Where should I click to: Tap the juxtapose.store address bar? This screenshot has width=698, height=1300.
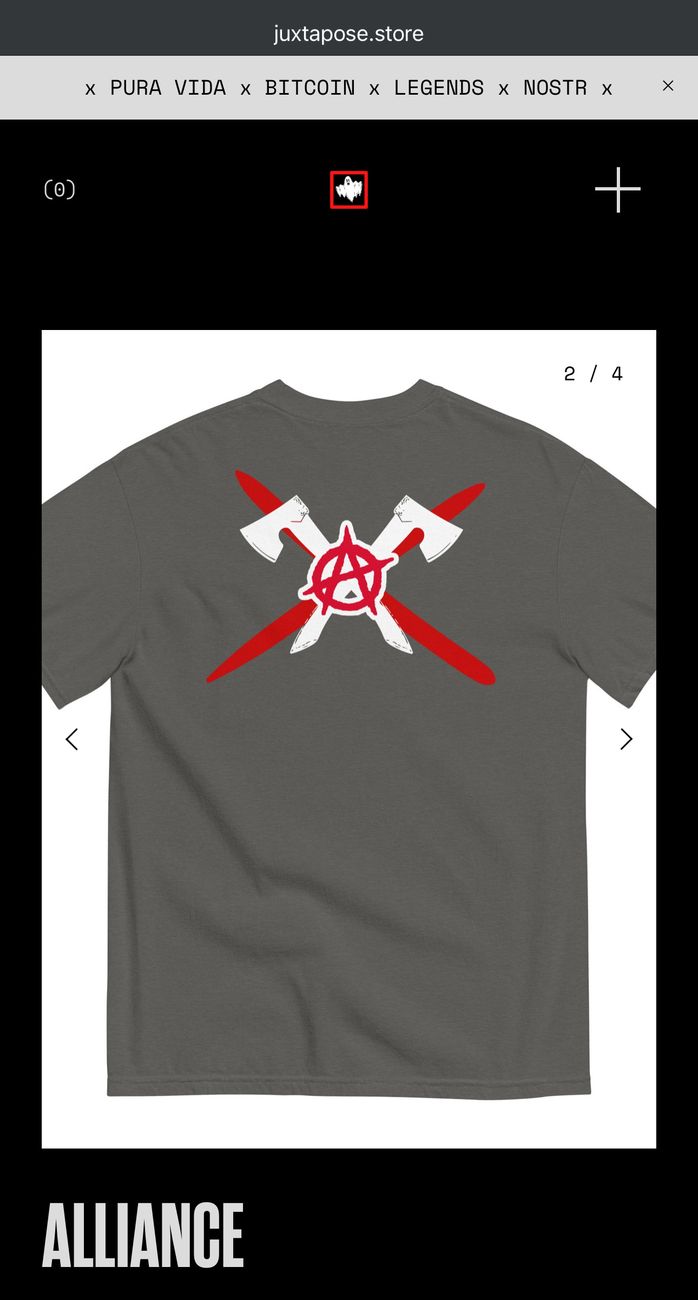point(349,33)
